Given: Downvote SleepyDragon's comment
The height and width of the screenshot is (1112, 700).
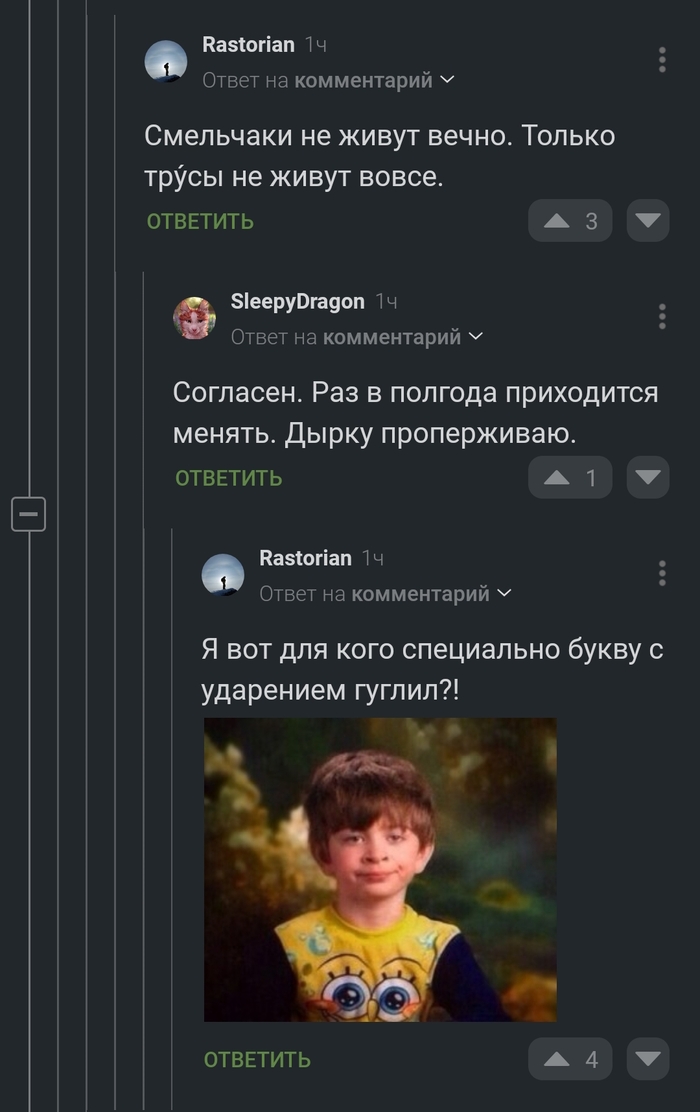Looking at the screenshot, I should [x=648, y=478].
